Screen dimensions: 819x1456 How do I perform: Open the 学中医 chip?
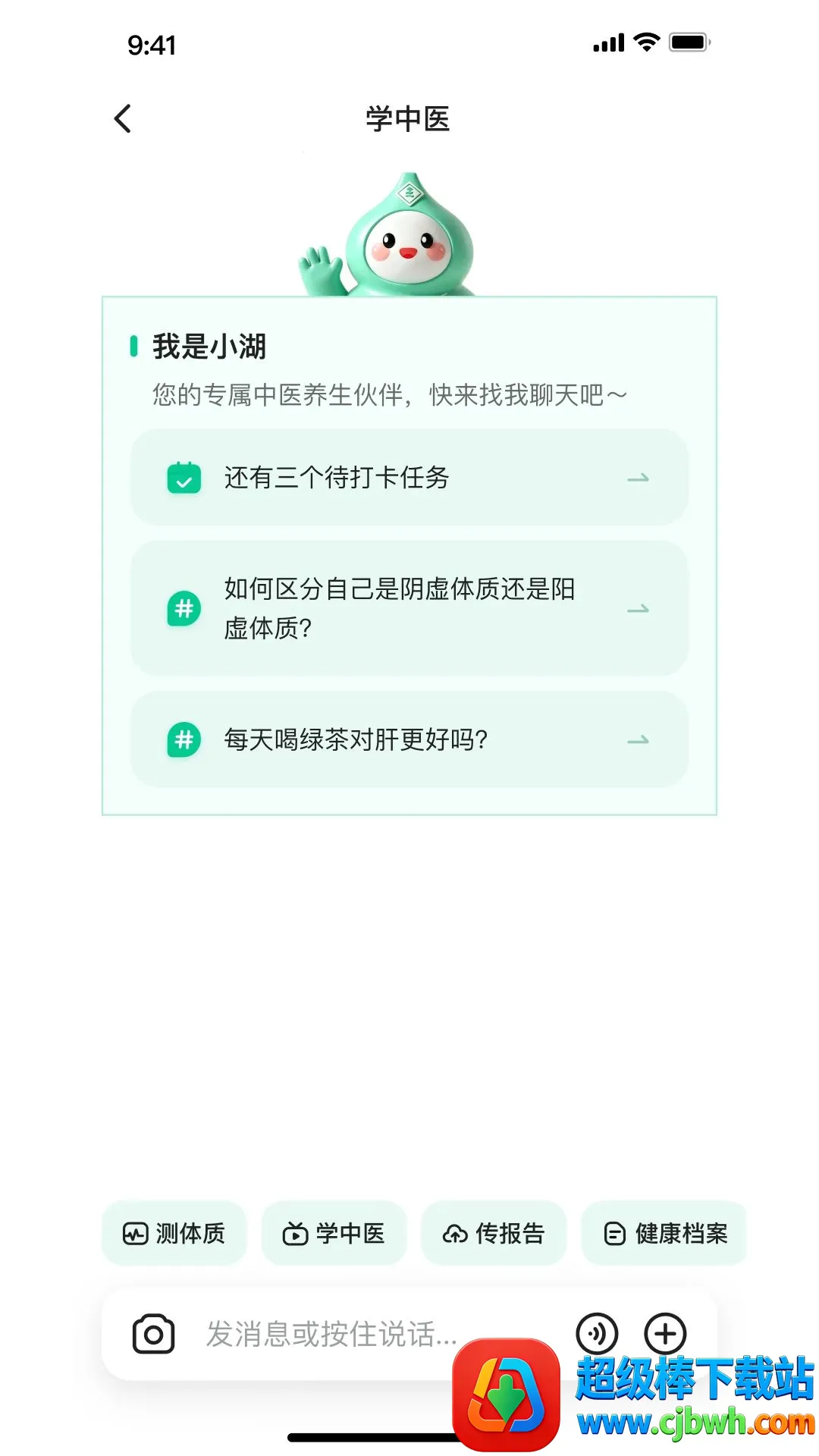(x=334, y=1234)
